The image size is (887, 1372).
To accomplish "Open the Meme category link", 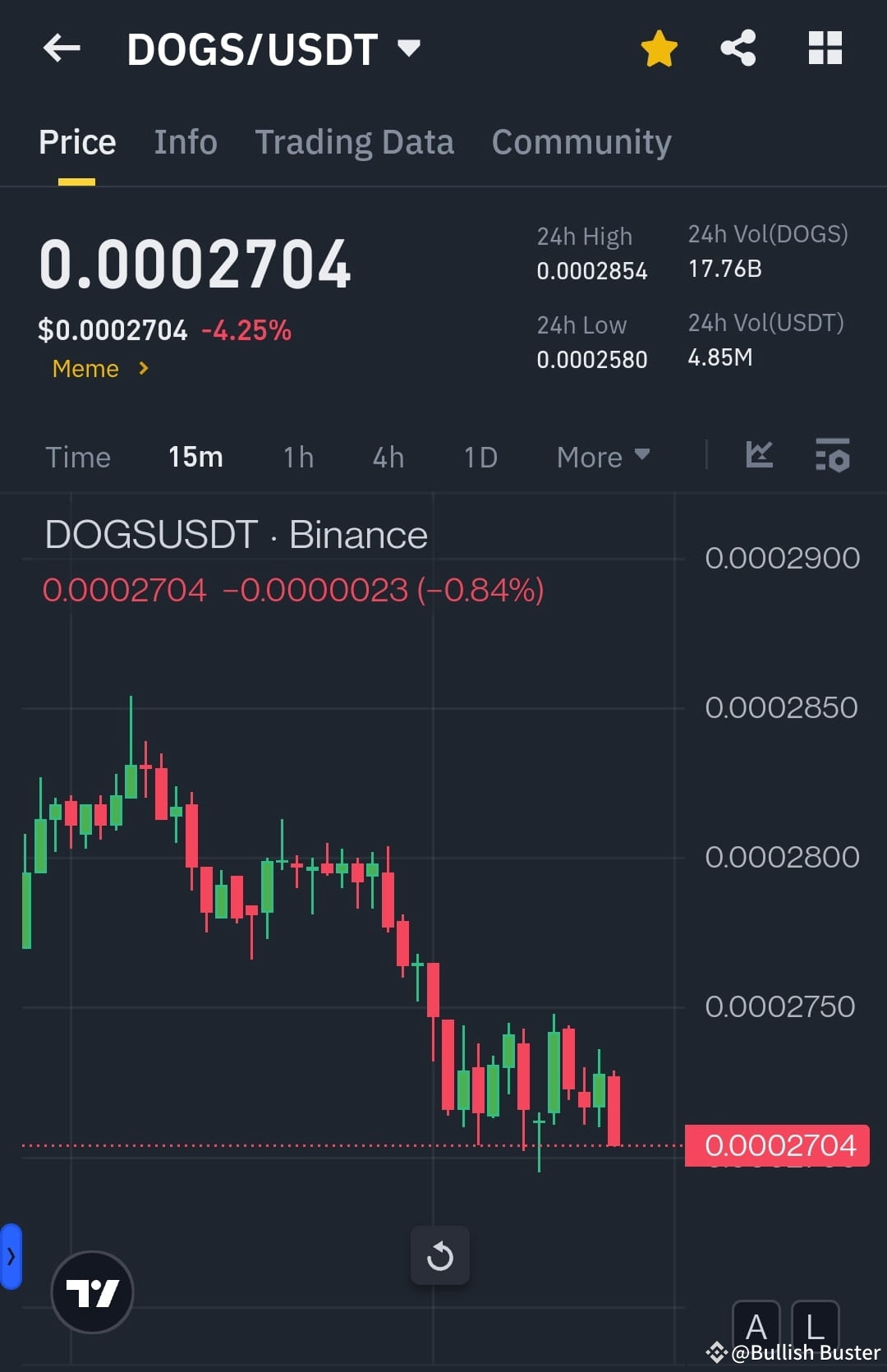I will tap(85, 369).
